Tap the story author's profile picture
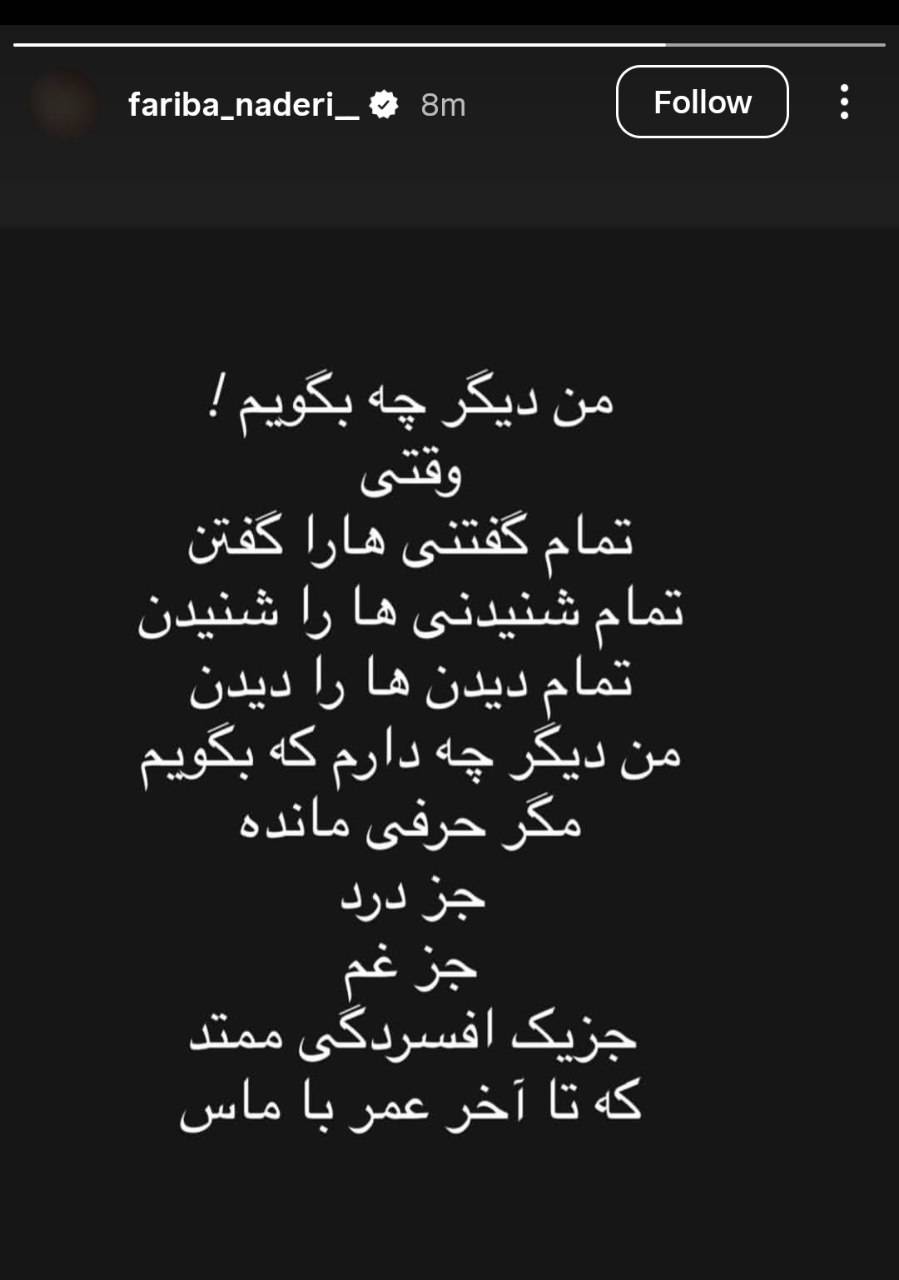 65,104
